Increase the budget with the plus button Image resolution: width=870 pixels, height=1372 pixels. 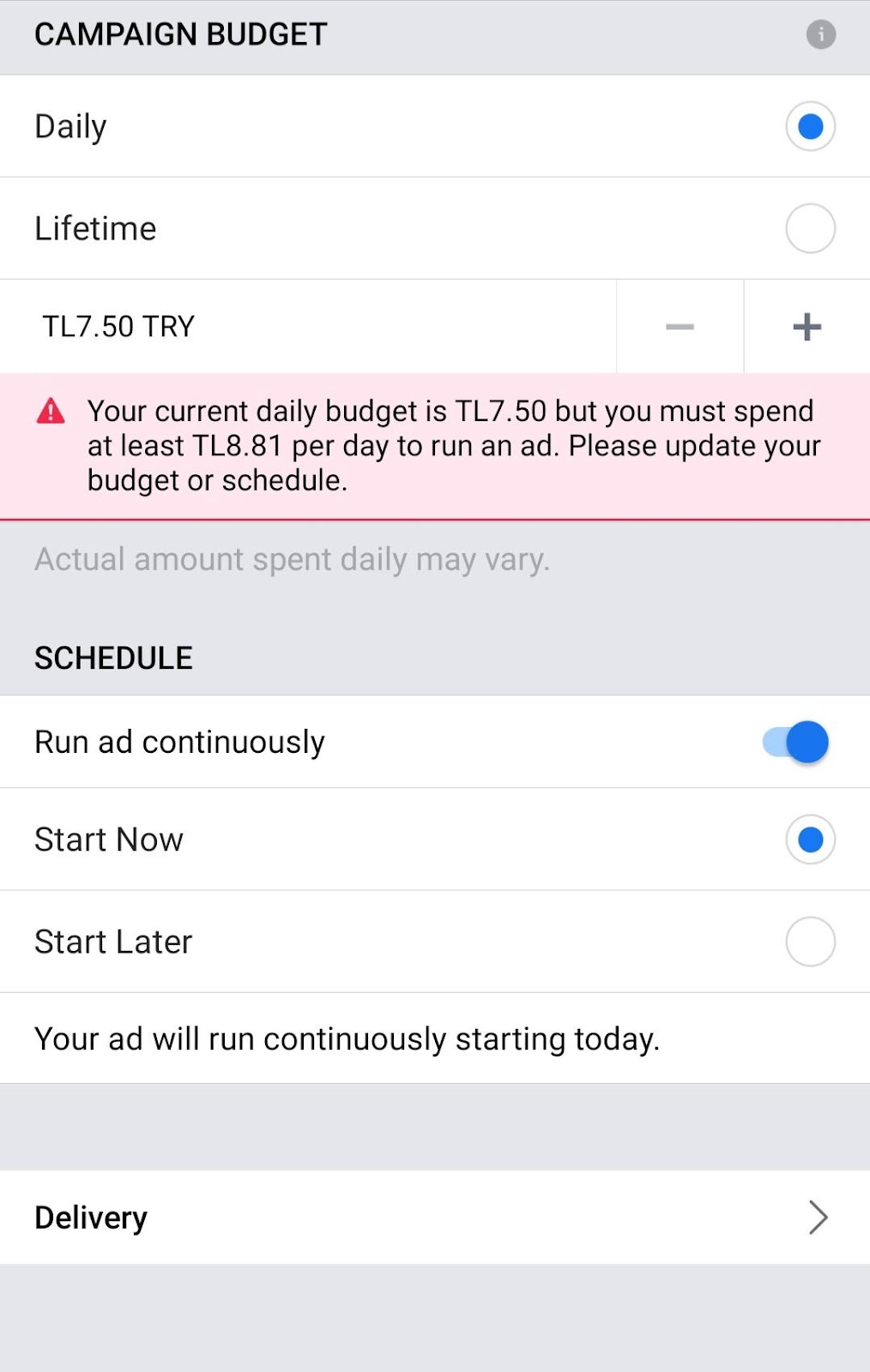[807, 327]
